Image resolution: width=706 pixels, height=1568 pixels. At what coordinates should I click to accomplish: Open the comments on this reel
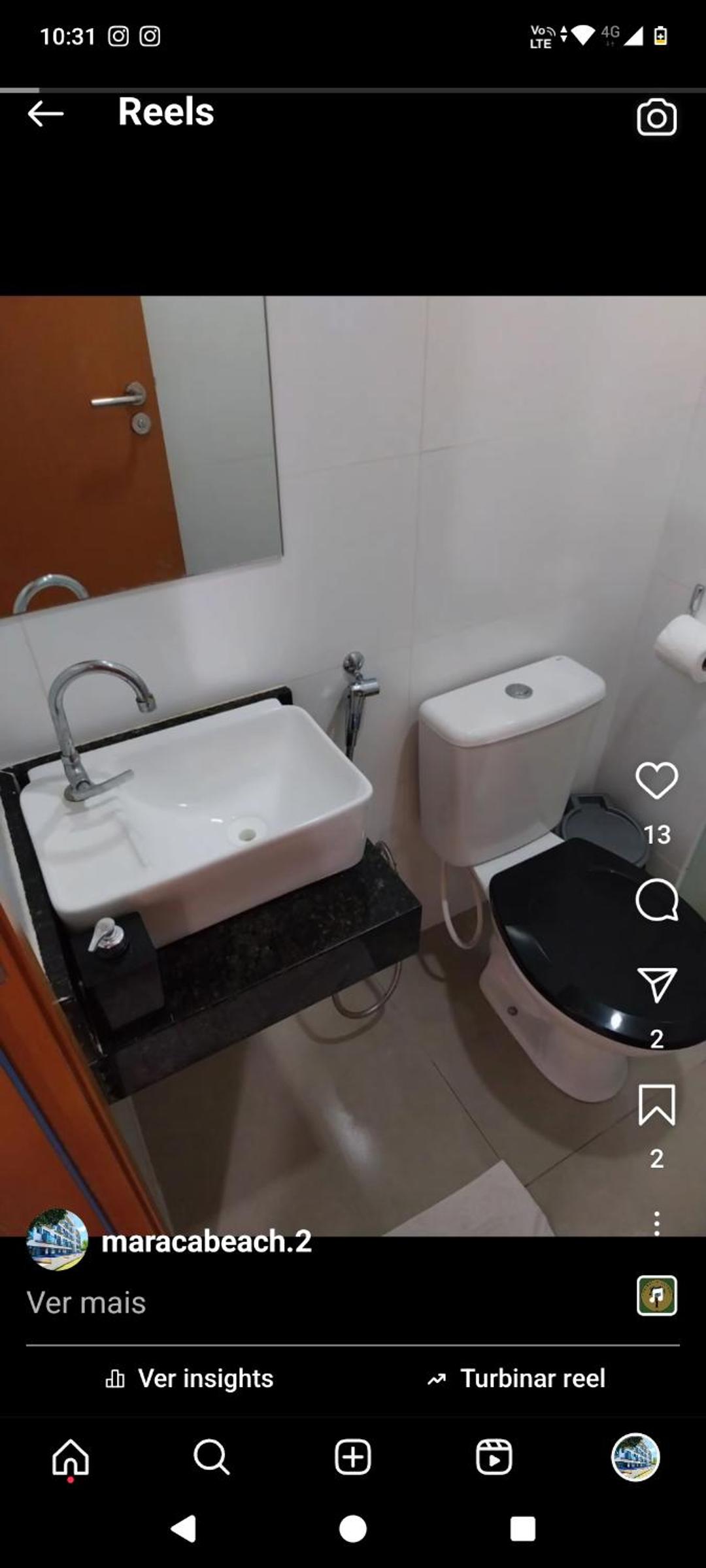point(656,900)
